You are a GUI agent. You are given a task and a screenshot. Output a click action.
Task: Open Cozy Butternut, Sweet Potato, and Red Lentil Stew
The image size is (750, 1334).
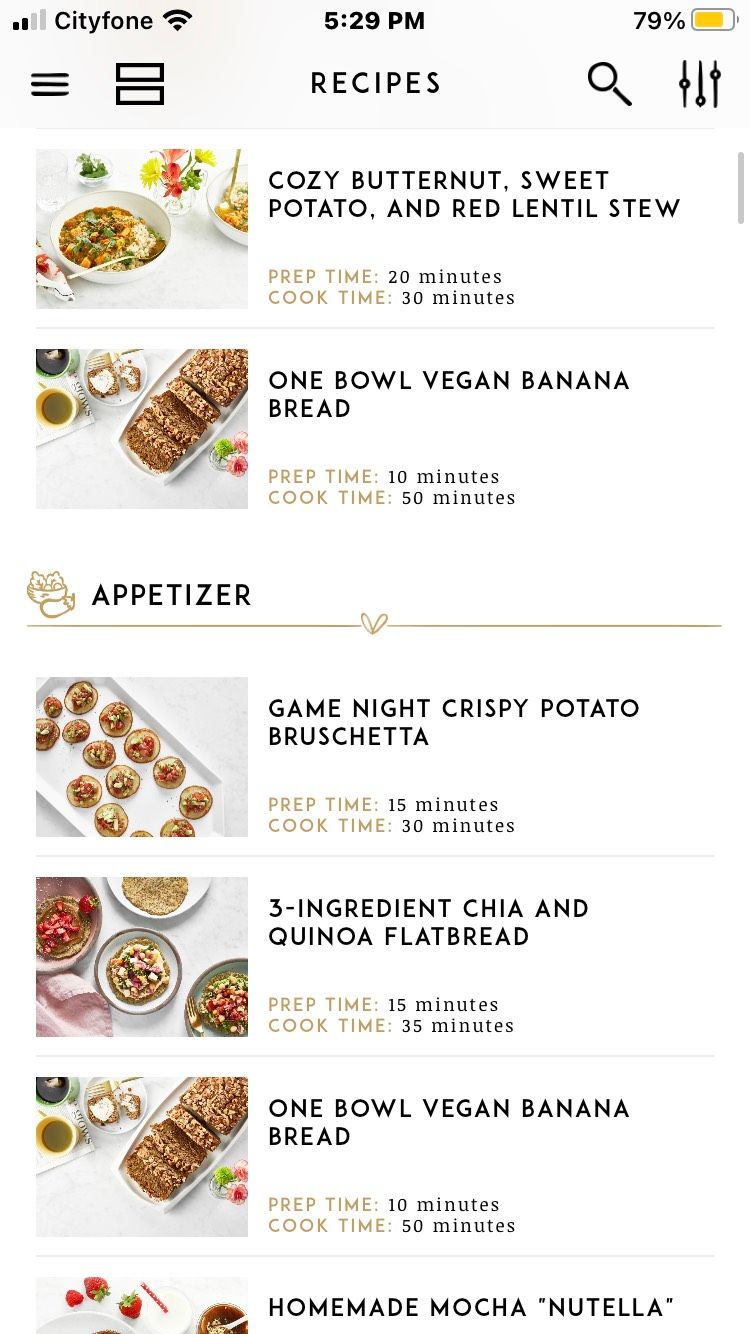tap(474, 195)
